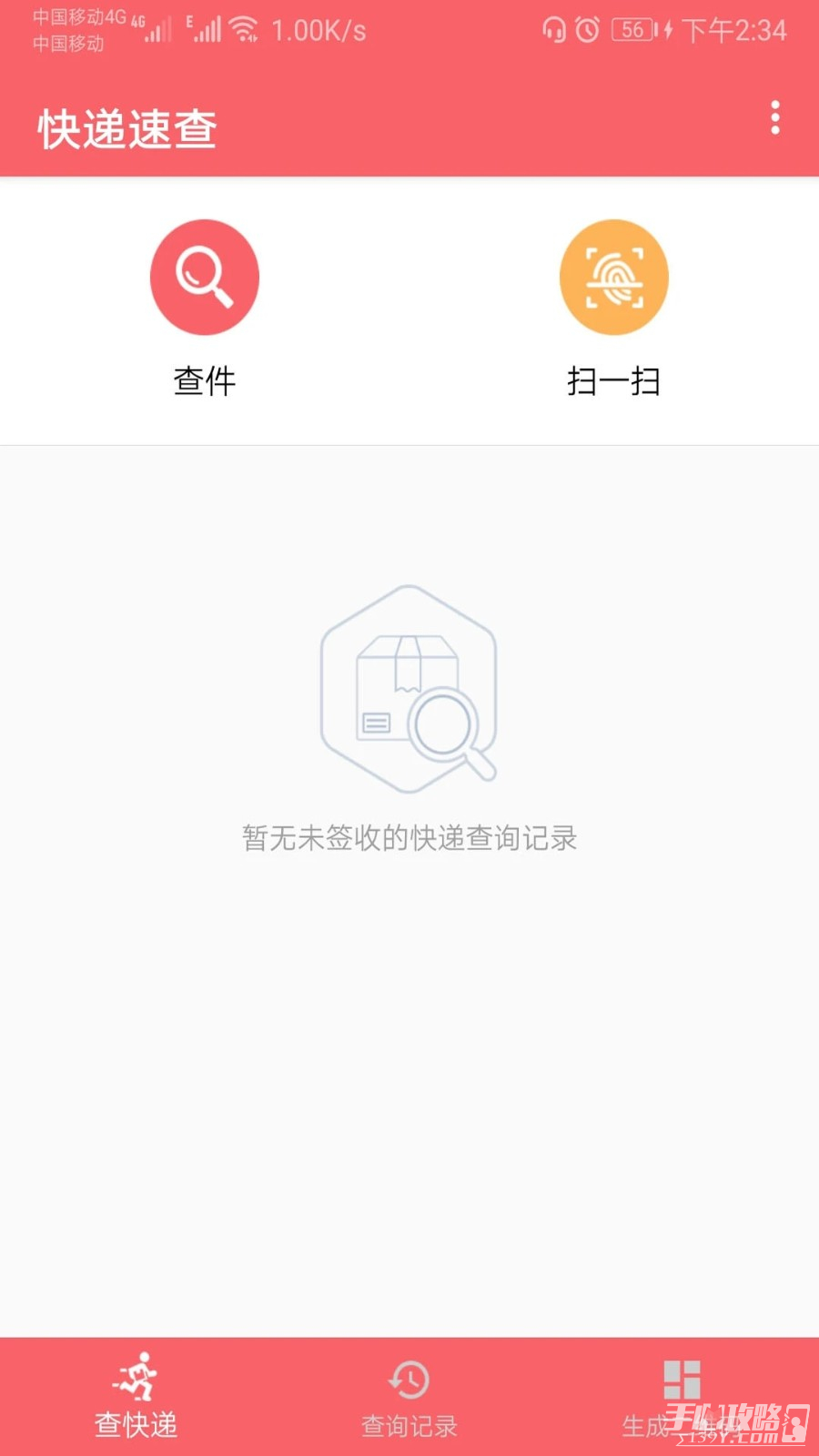Open the overflow menu
This screenshot has width=819, height=1456.
click(x=775, y=118)
